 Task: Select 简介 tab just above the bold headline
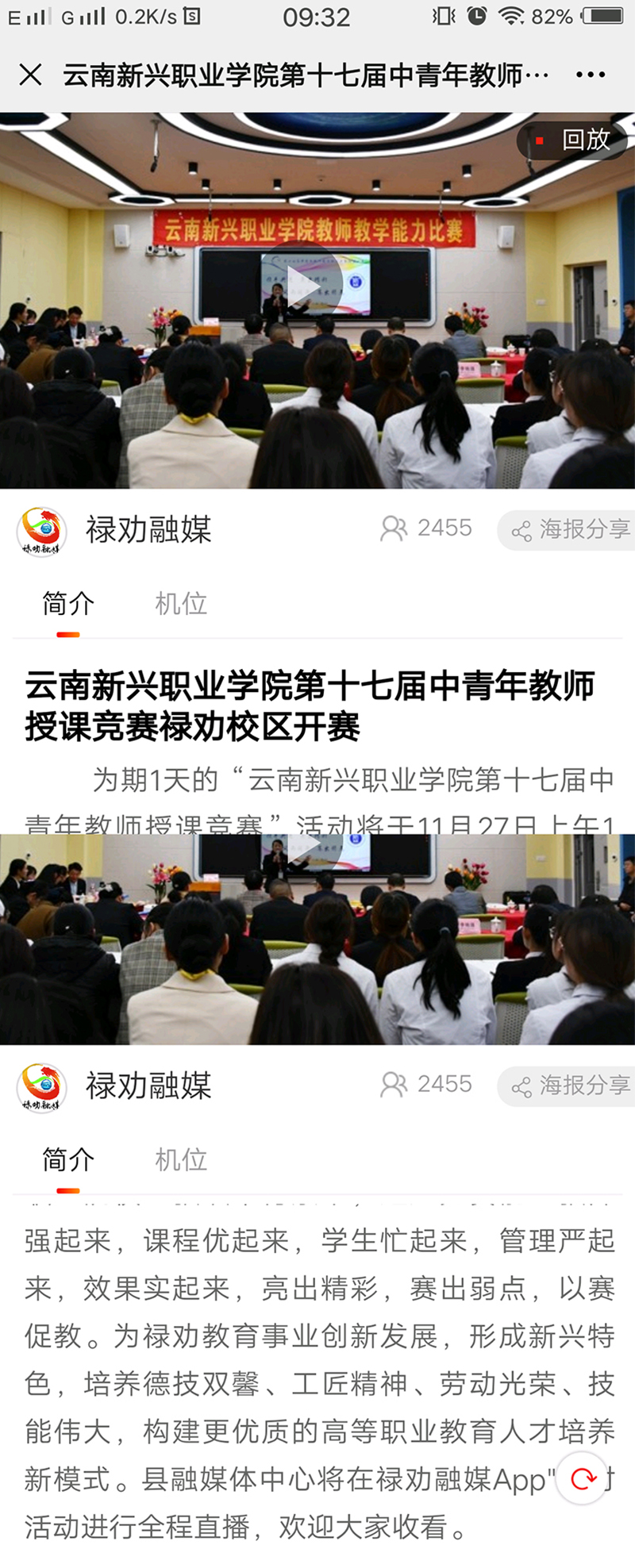click(68, 604)
